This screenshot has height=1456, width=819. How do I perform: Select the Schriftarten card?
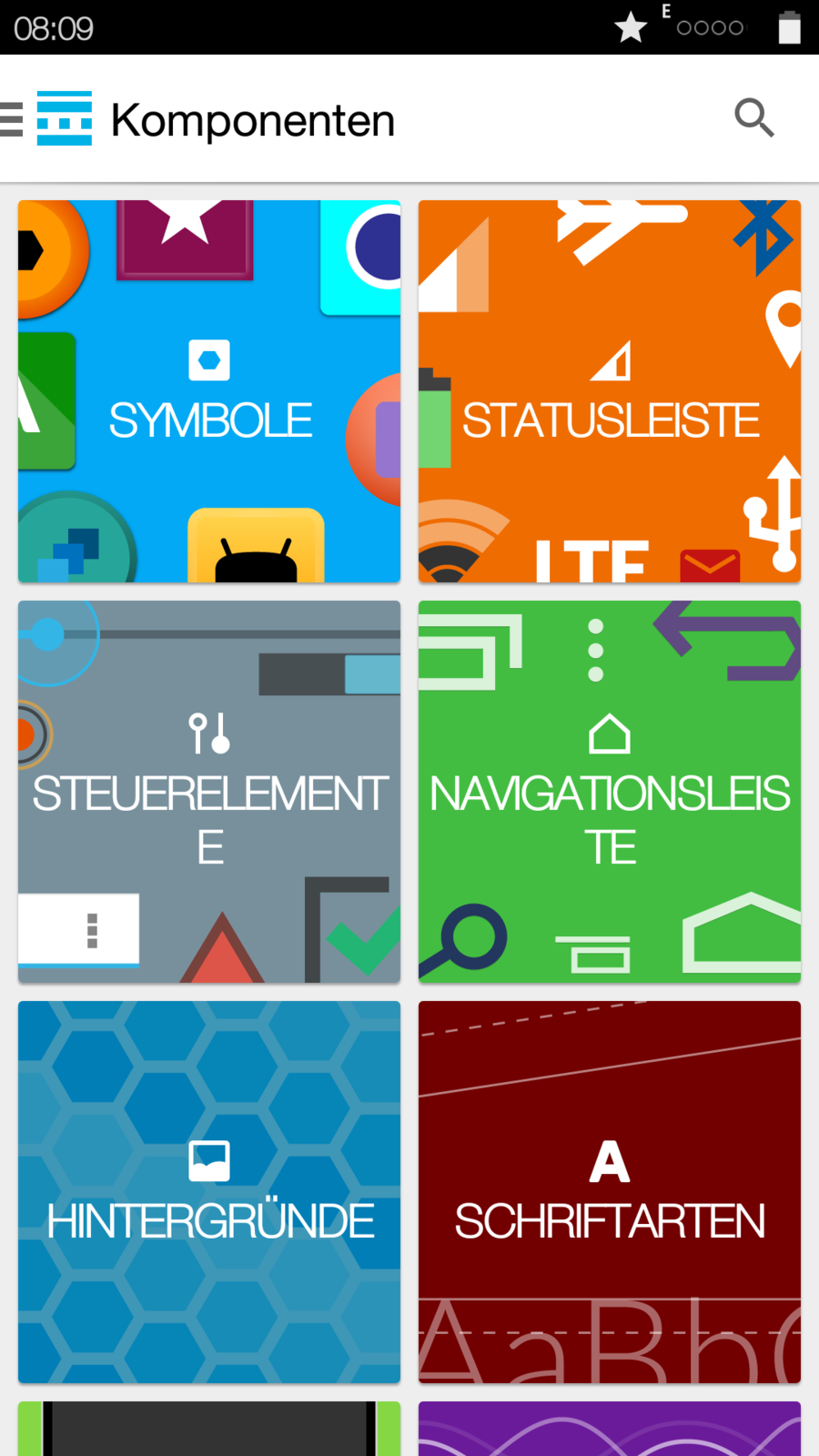610,1192
